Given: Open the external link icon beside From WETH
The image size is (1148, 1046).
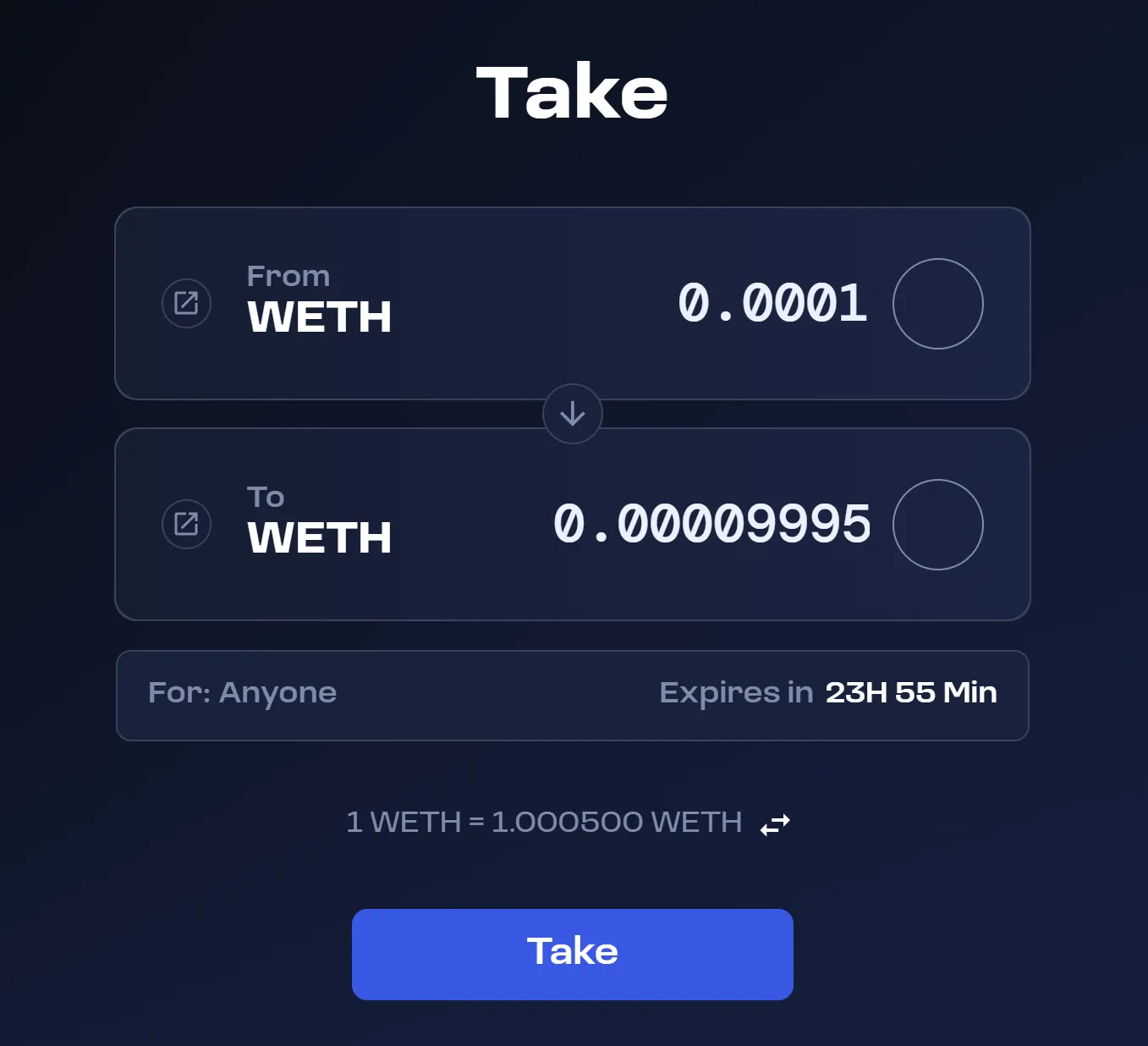Looking at the screenshot, I should pos(186,303).
